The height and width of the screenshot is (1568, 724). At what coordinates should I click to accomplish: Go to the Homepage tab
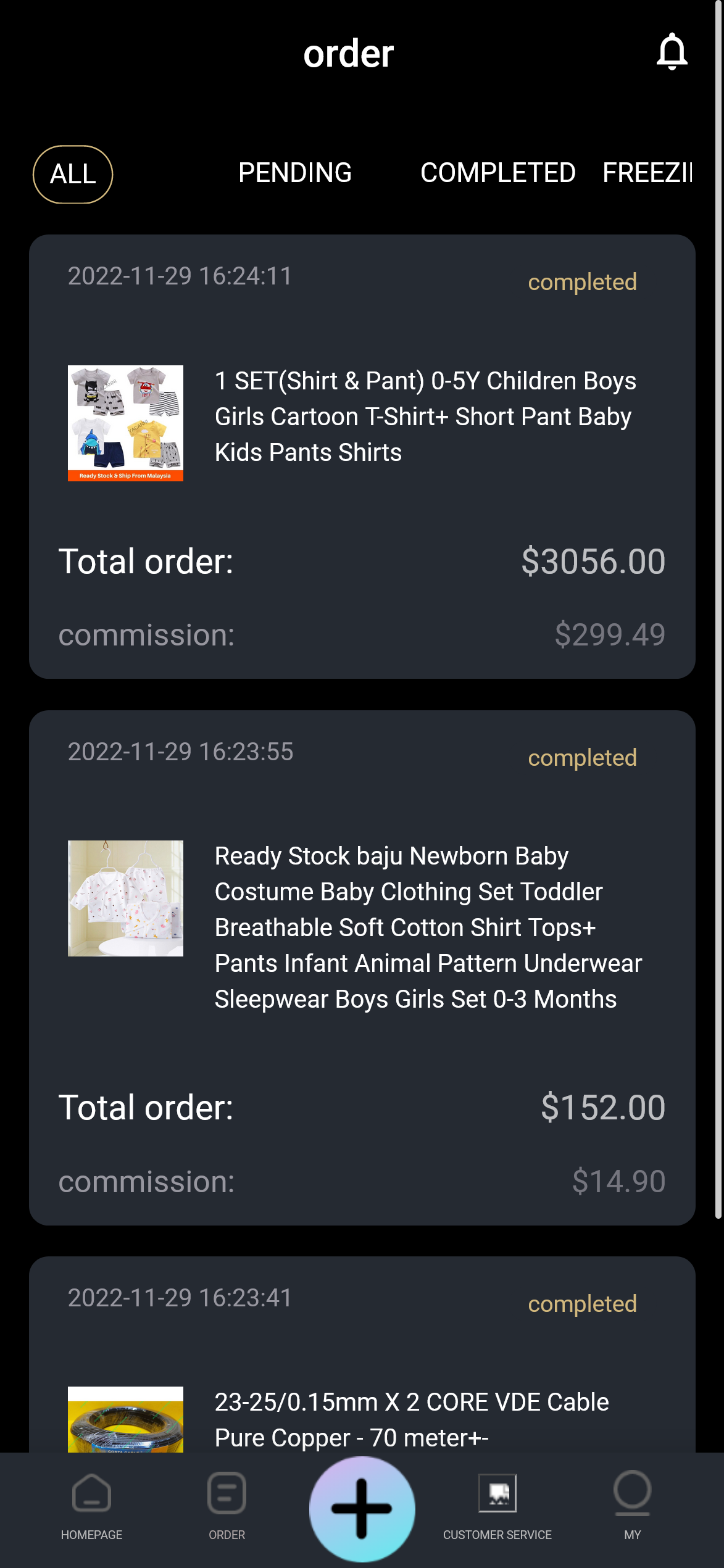pyautogui.click(x=91, y=1506)
